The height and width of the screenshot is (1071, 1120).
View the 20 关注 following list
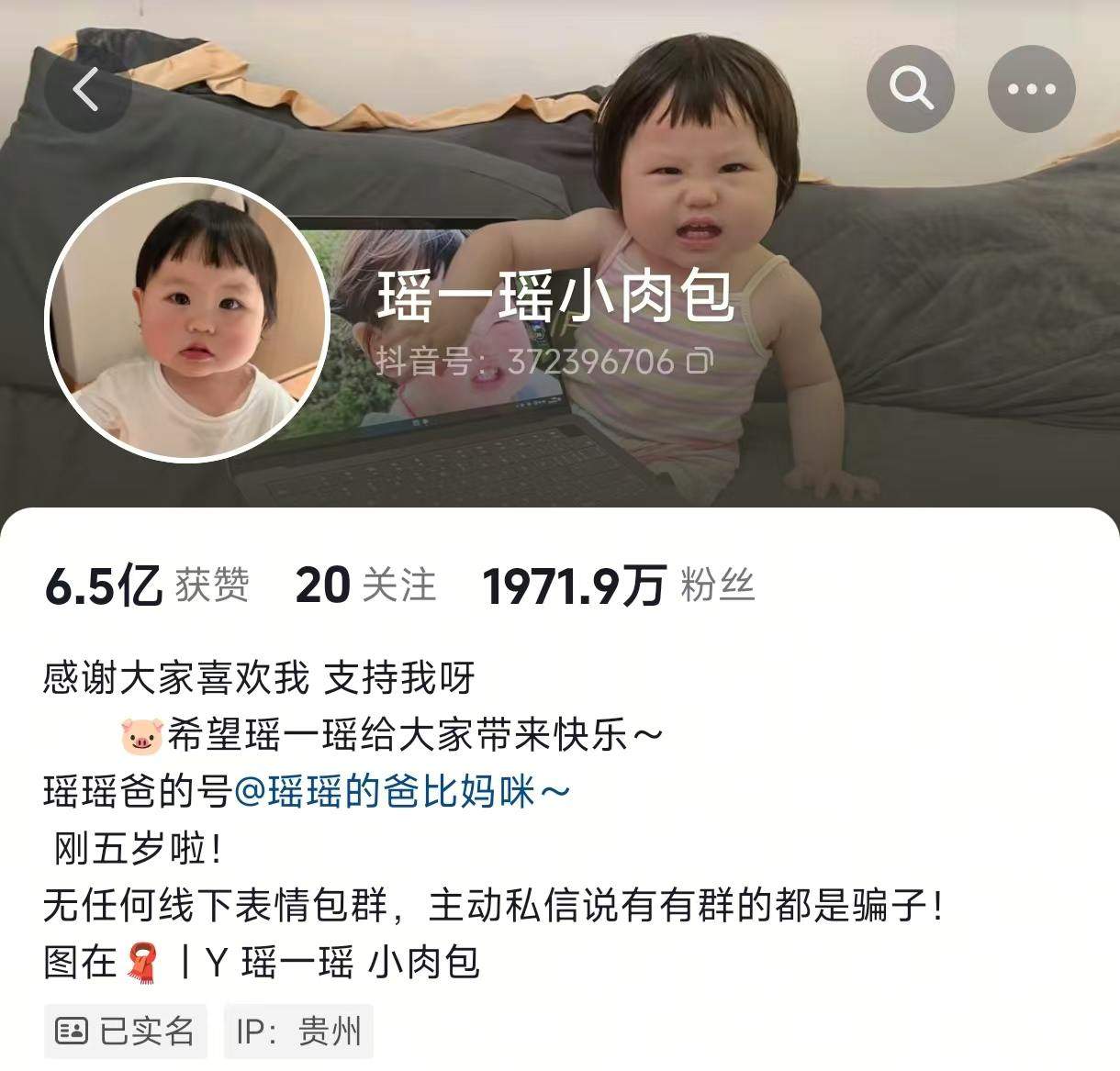pos(364,586)
